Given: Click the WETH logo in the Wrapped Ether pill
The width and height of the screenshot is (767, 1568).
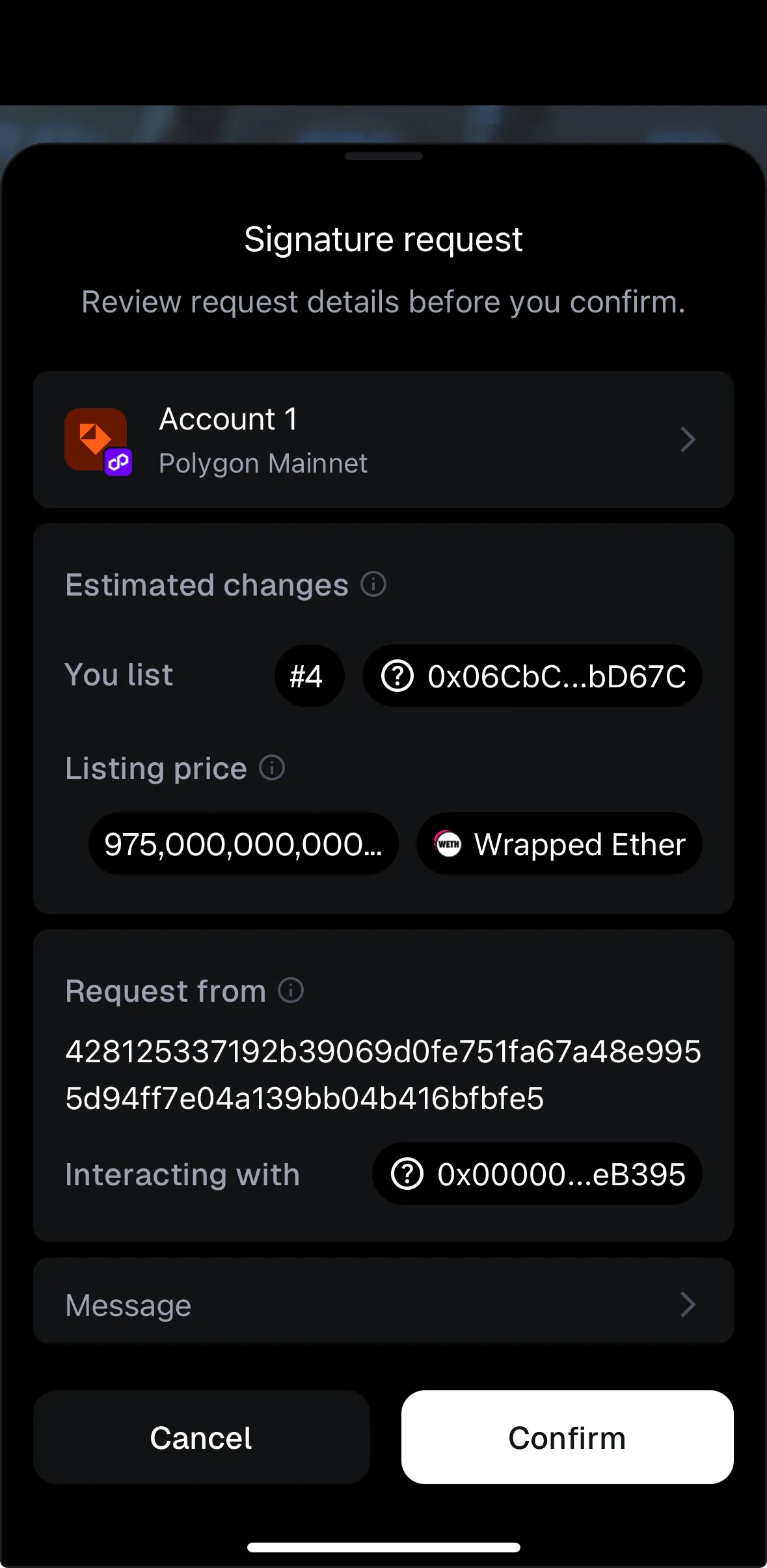Looking at the screenshot, I should point(449,844).
